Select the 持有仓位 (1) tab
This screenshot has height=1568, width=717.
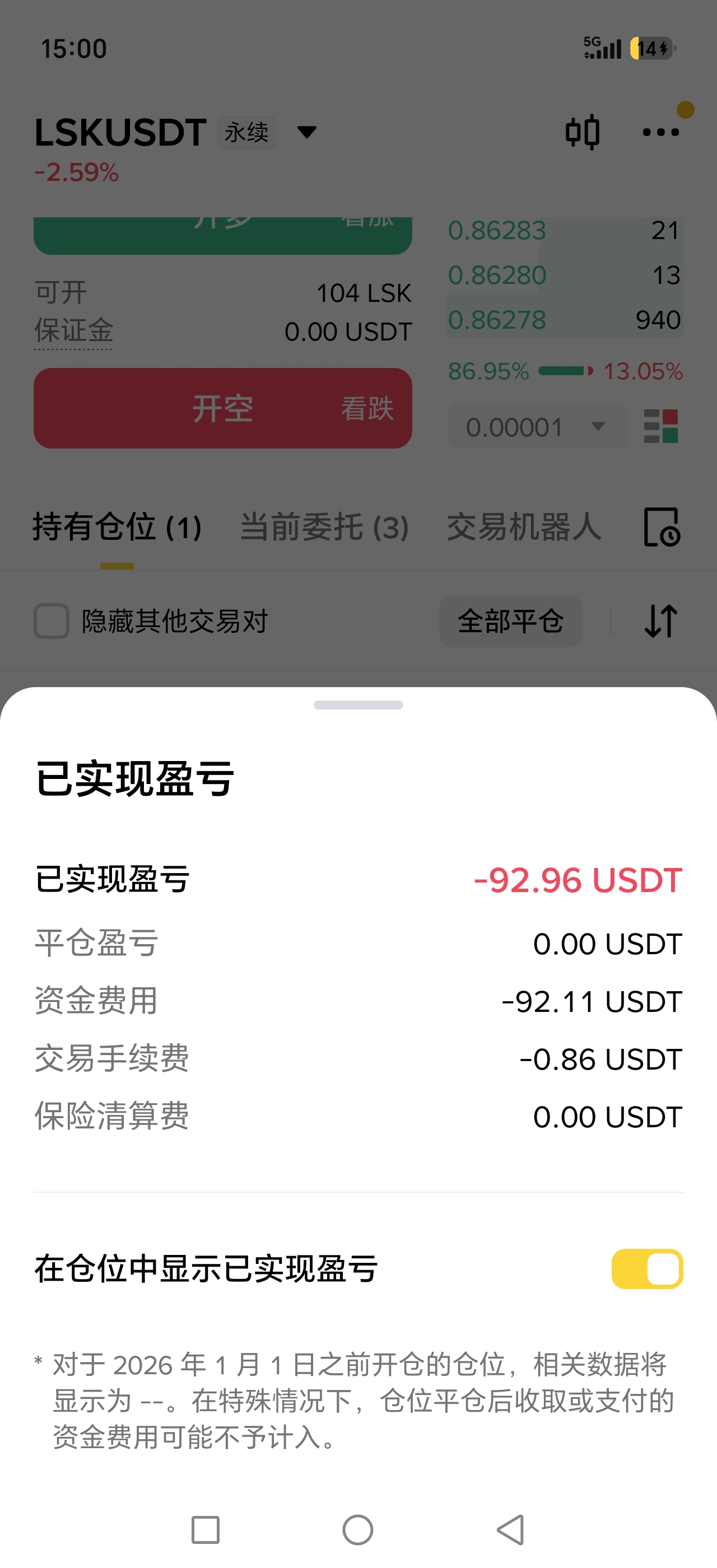click(x=117, y=527)
